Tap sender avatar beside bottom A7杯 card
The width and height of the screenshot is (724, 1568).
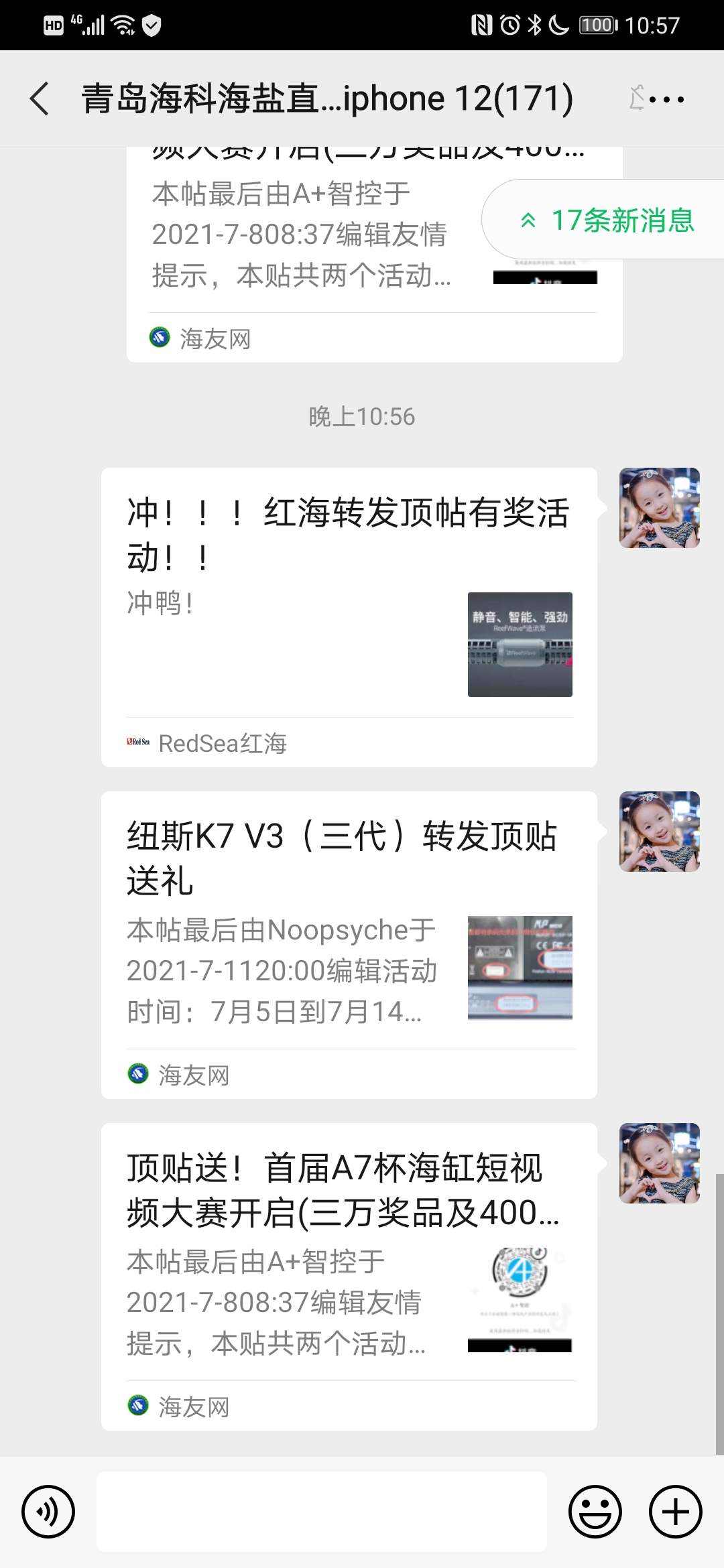coord(659,1163)
